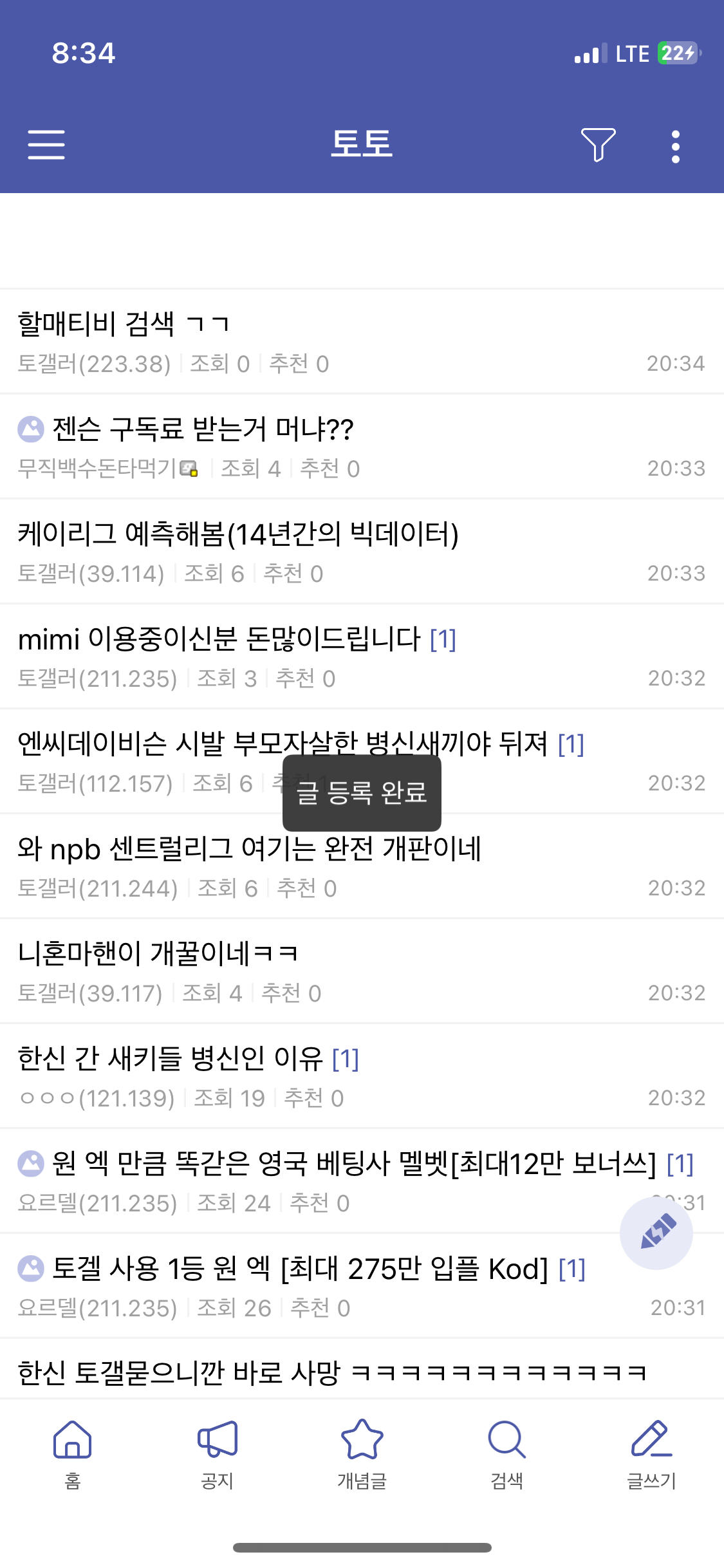This screenshot has height=1568, width=724.
Task: Open post '케이리그 예측해봄(14년간의 빅데이터)'
Action: pos(238,534)
